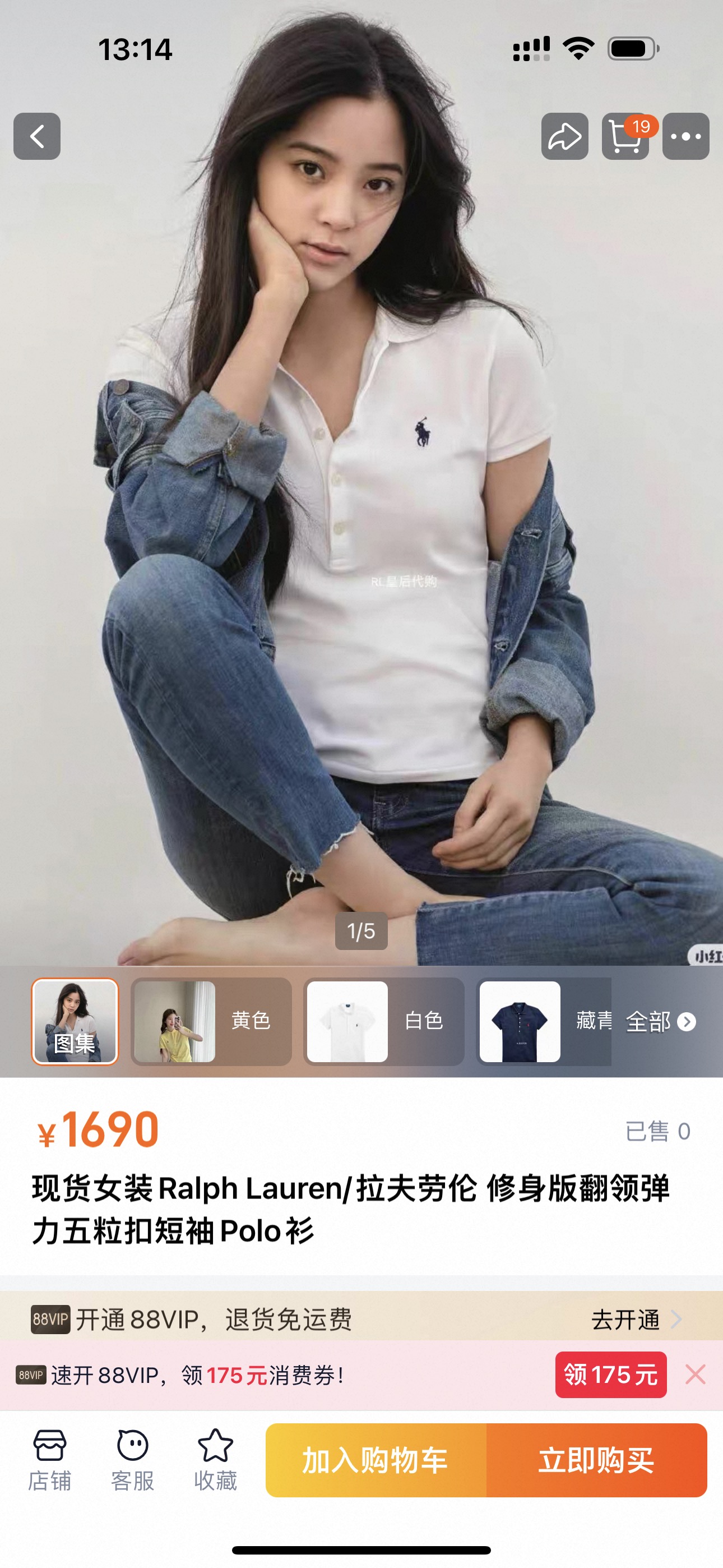The height and width of the screenshot is (1568, 723).
Task: View 全部 color options
Action: [x=660, y=1021]
